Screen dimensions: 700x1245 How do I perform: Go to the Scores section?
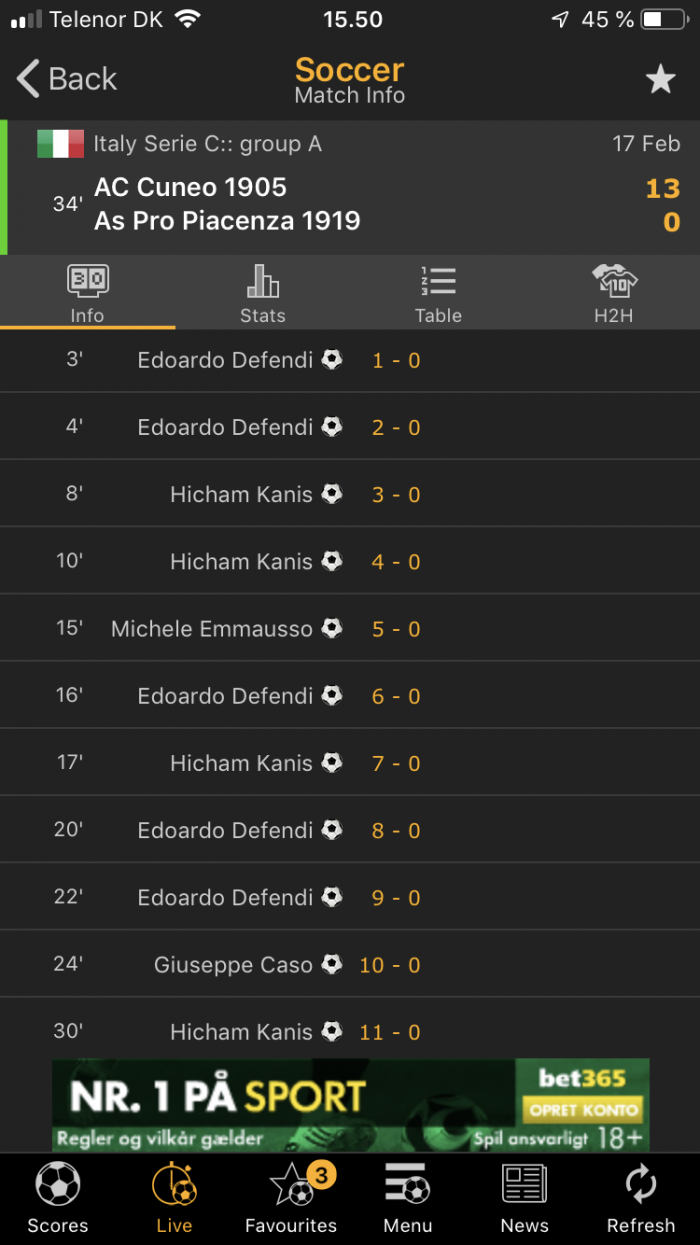pyautogui.click(x=58, y=1199)
